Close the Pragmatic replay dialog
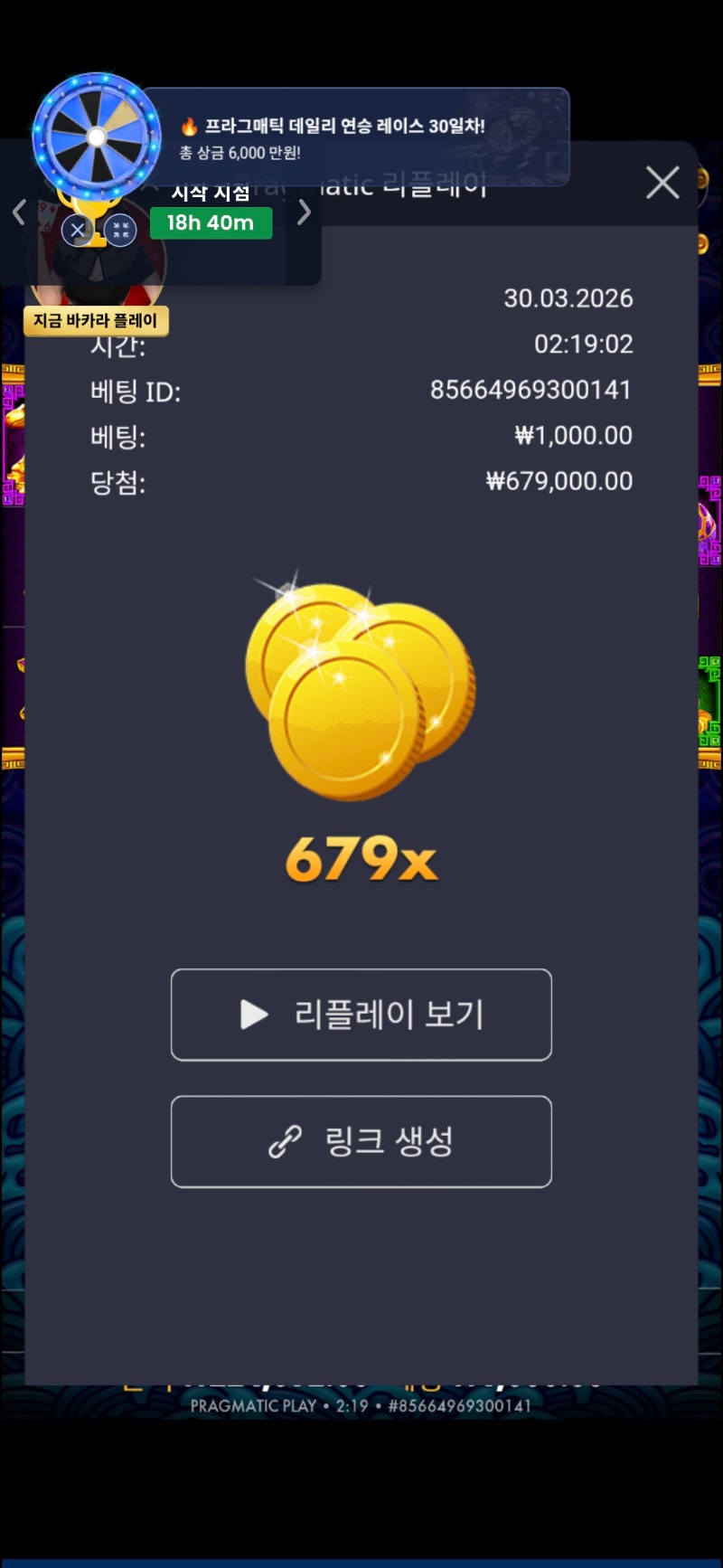Image resolution: width=723 pixels, height=1568 pixels. 662,183
